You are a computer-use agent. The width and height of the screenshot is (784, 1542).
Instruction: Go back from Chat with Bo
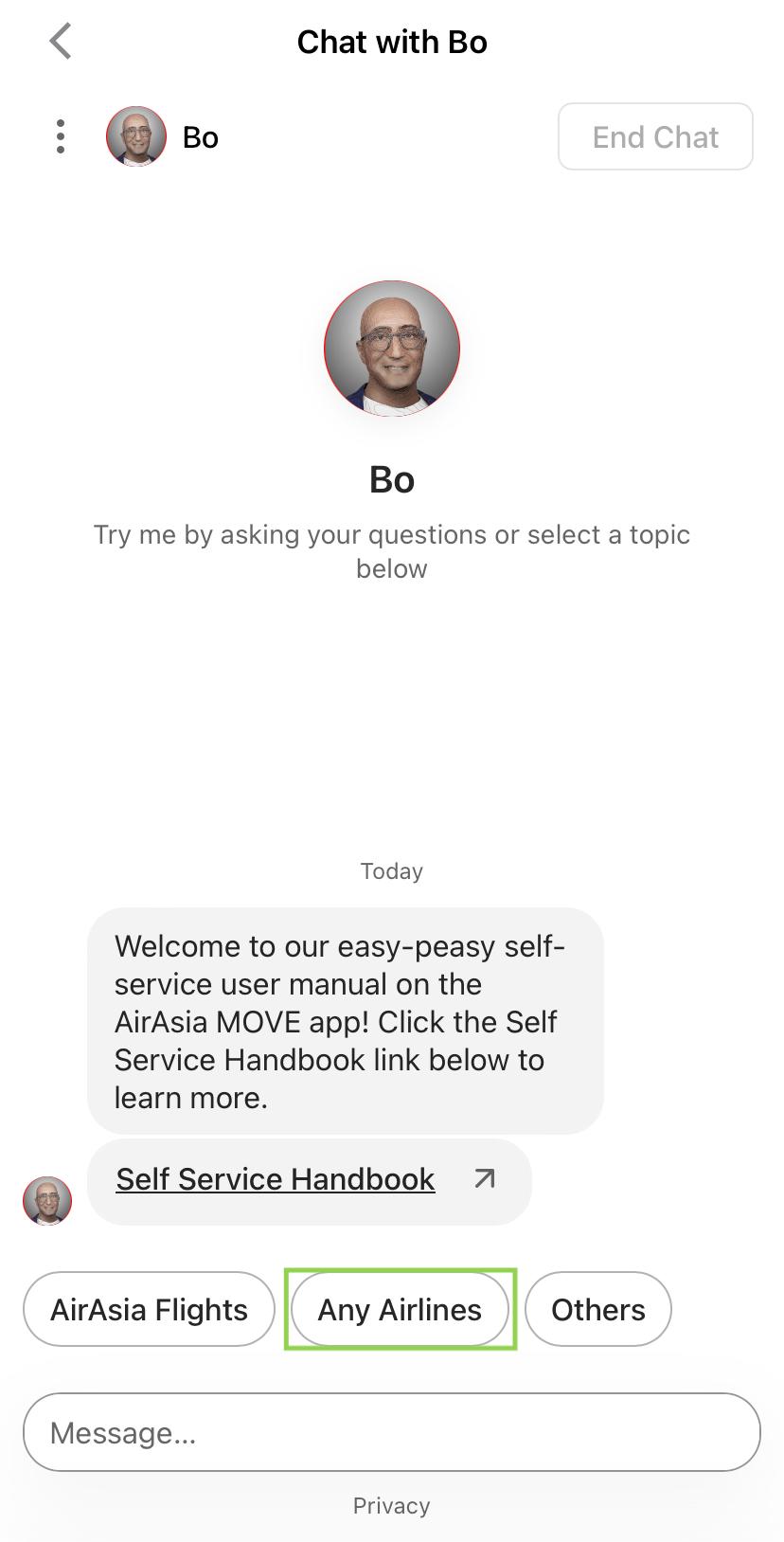(x=61, y=42)
